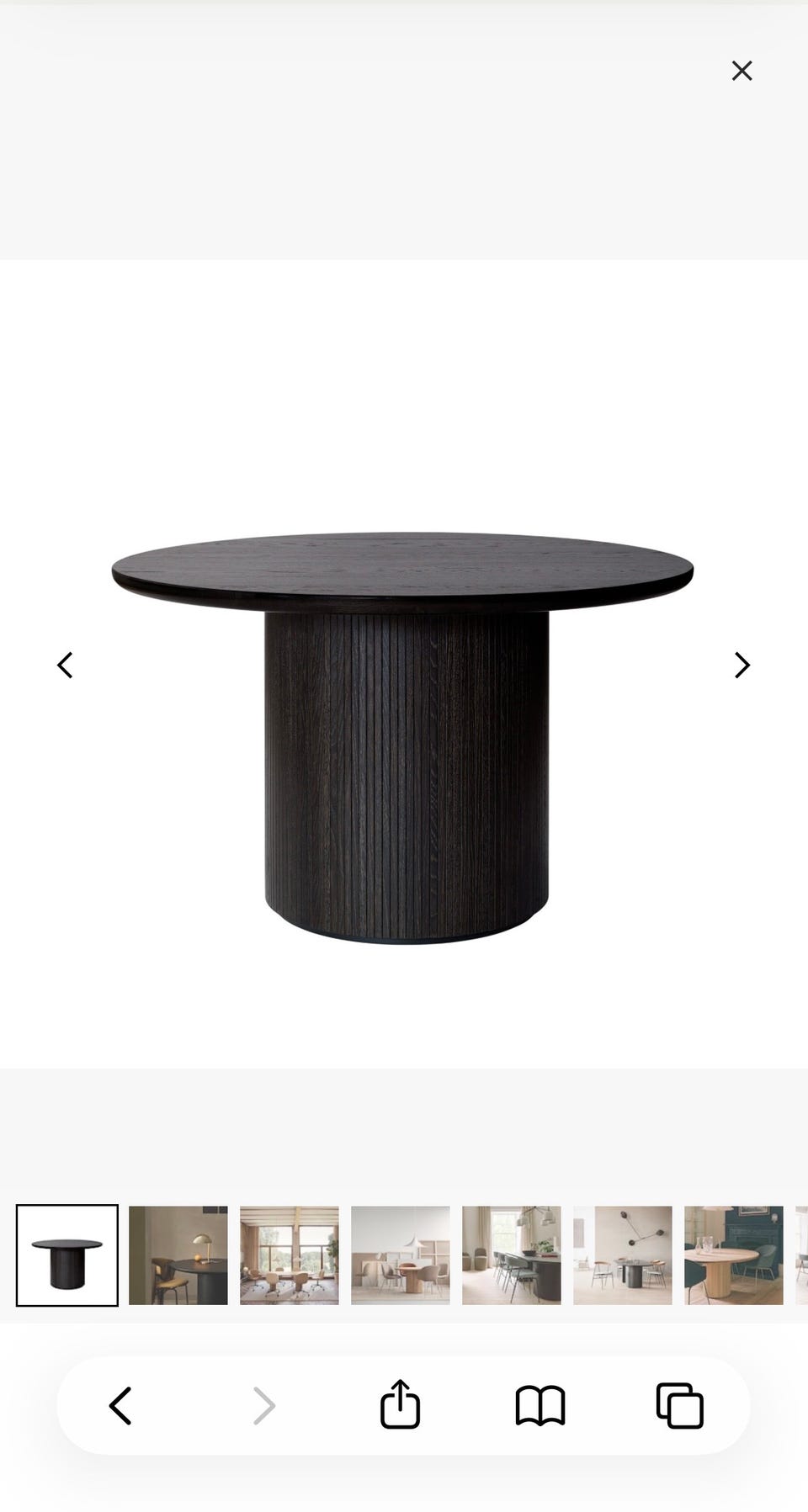Select the thumbnail with the black wall lamp
808x1512 pixels.
click(623, 1255)
